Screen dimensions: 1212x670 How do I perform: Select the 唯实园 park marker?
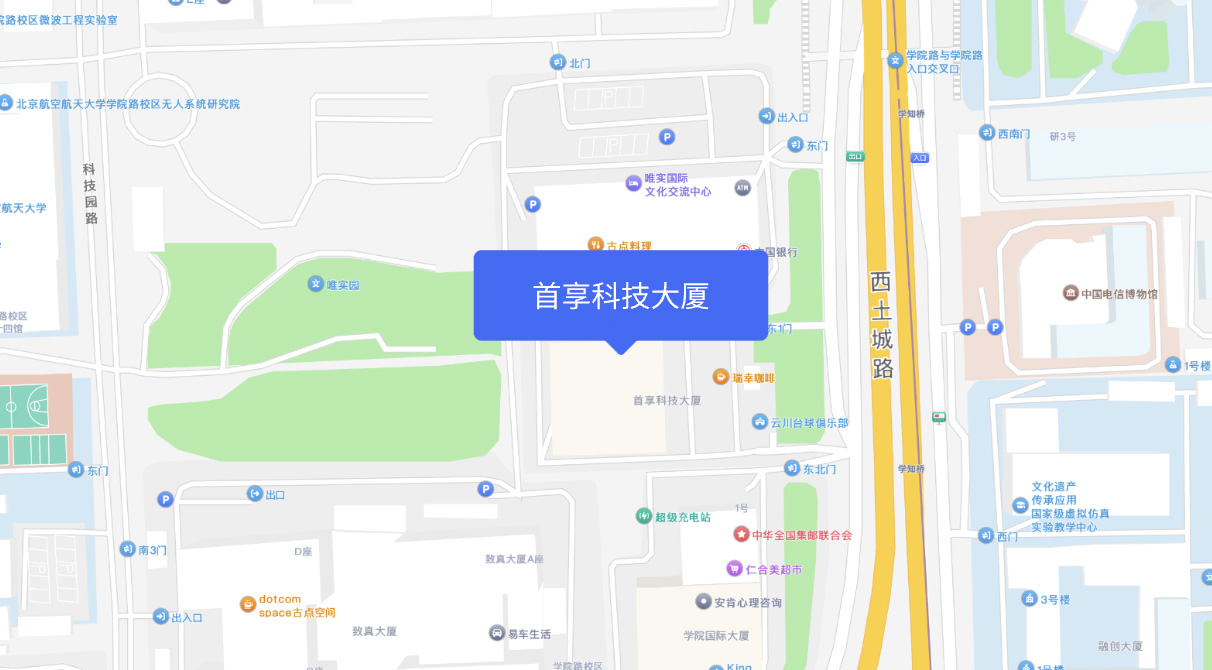click(x=316, y=284)
